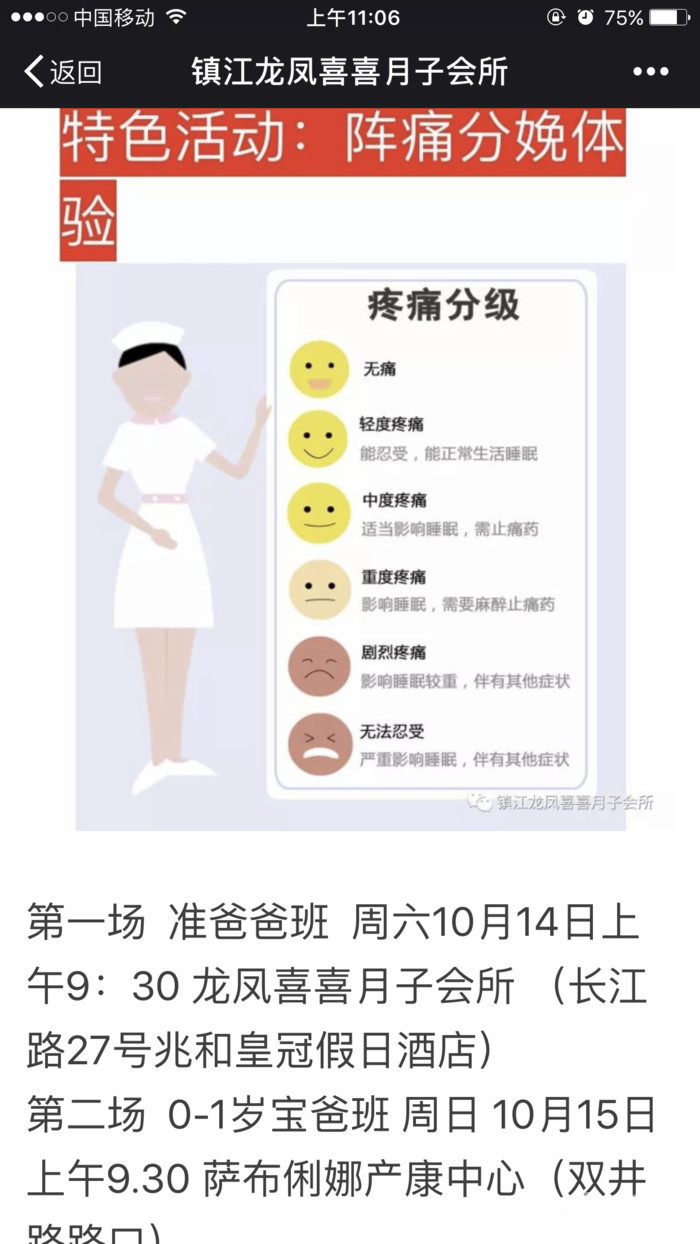
Task: Tap the 返回 back button
Action: click(62, 72)
